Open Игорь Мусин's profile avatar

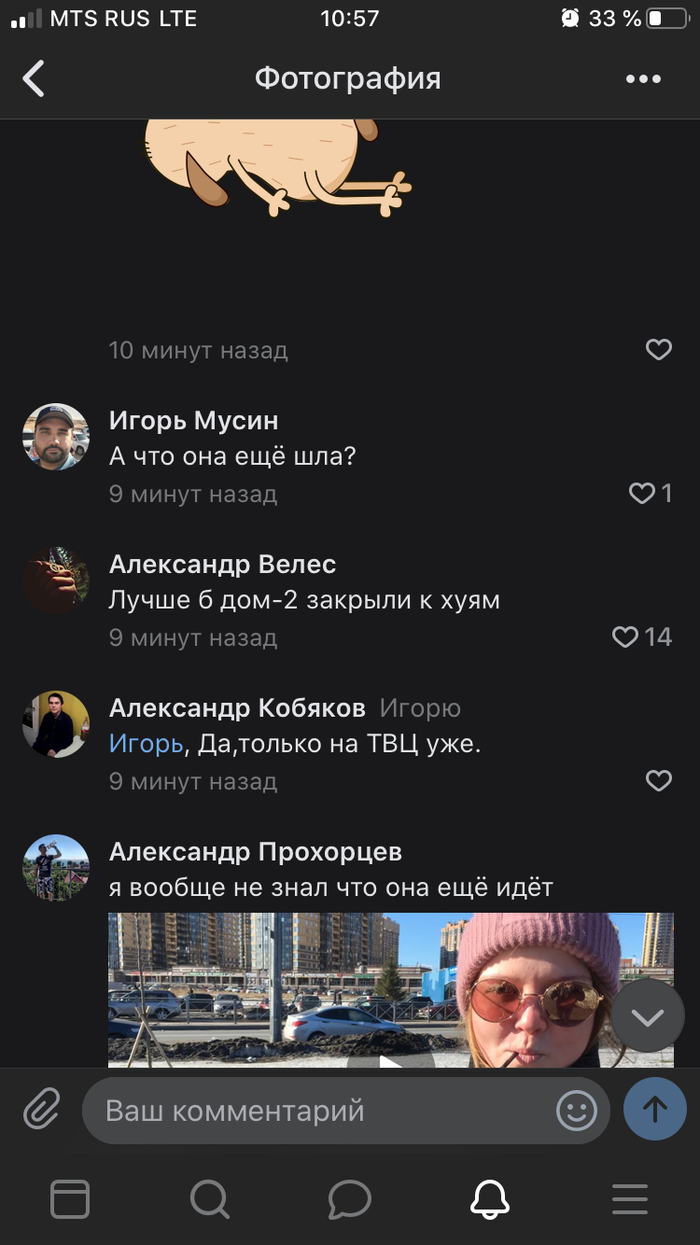(x=56, y=437)
